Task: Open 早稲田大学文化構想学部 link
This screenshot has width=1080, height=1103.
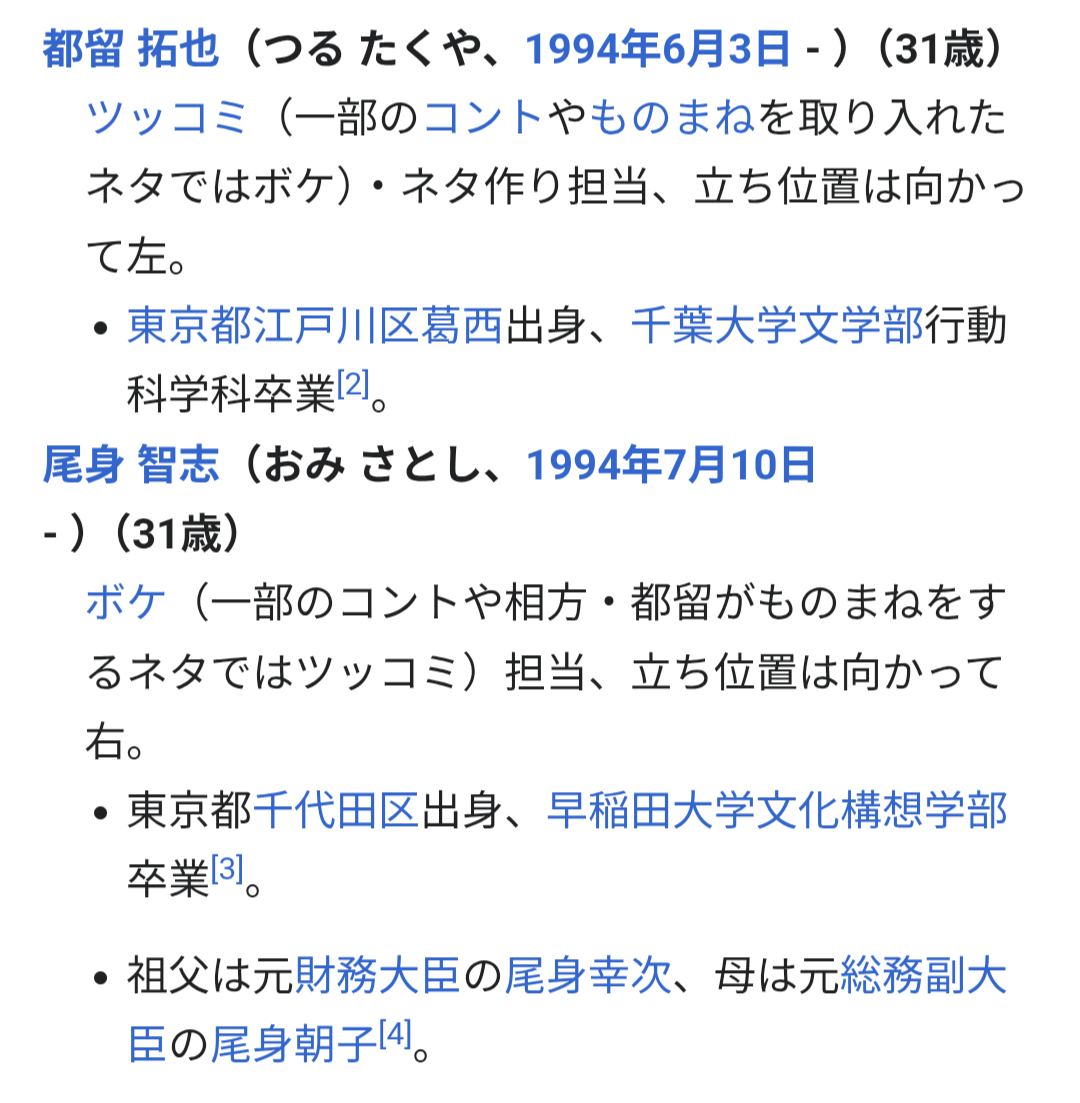Action: (777, 810)
